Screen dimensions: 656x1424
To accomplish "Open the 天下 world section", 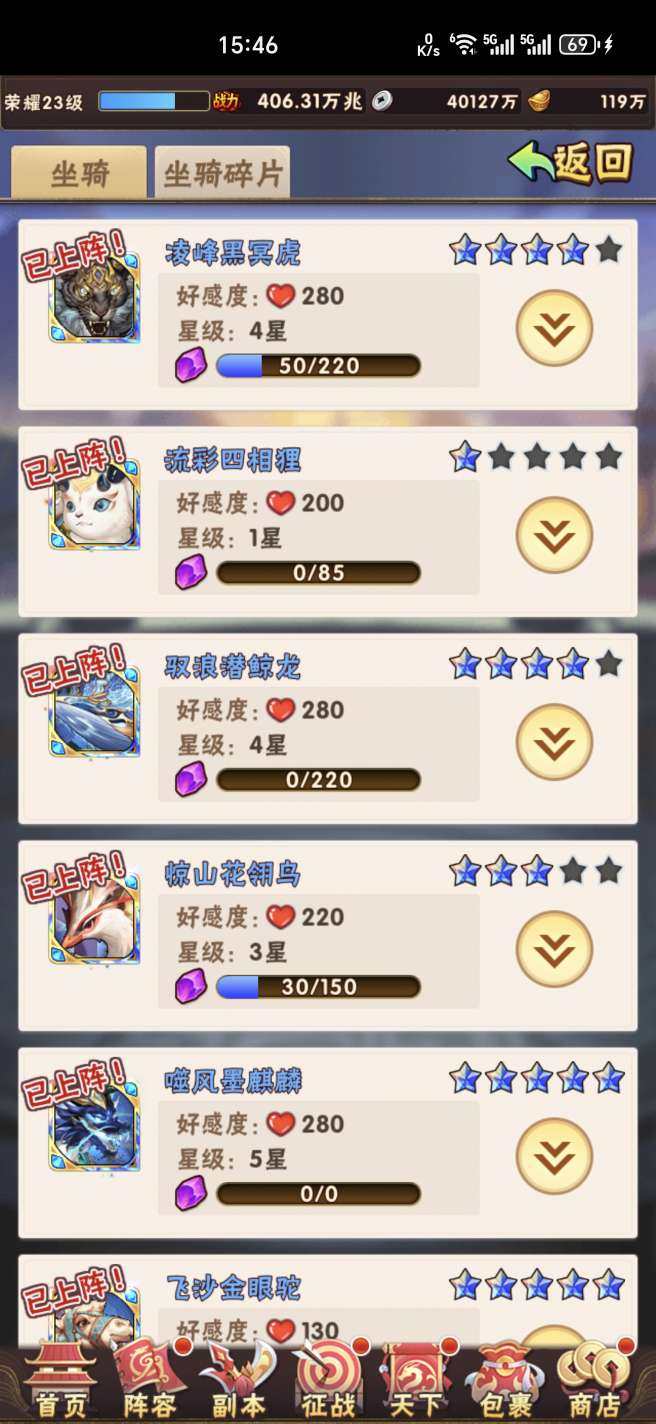I will coord(416,1382).
